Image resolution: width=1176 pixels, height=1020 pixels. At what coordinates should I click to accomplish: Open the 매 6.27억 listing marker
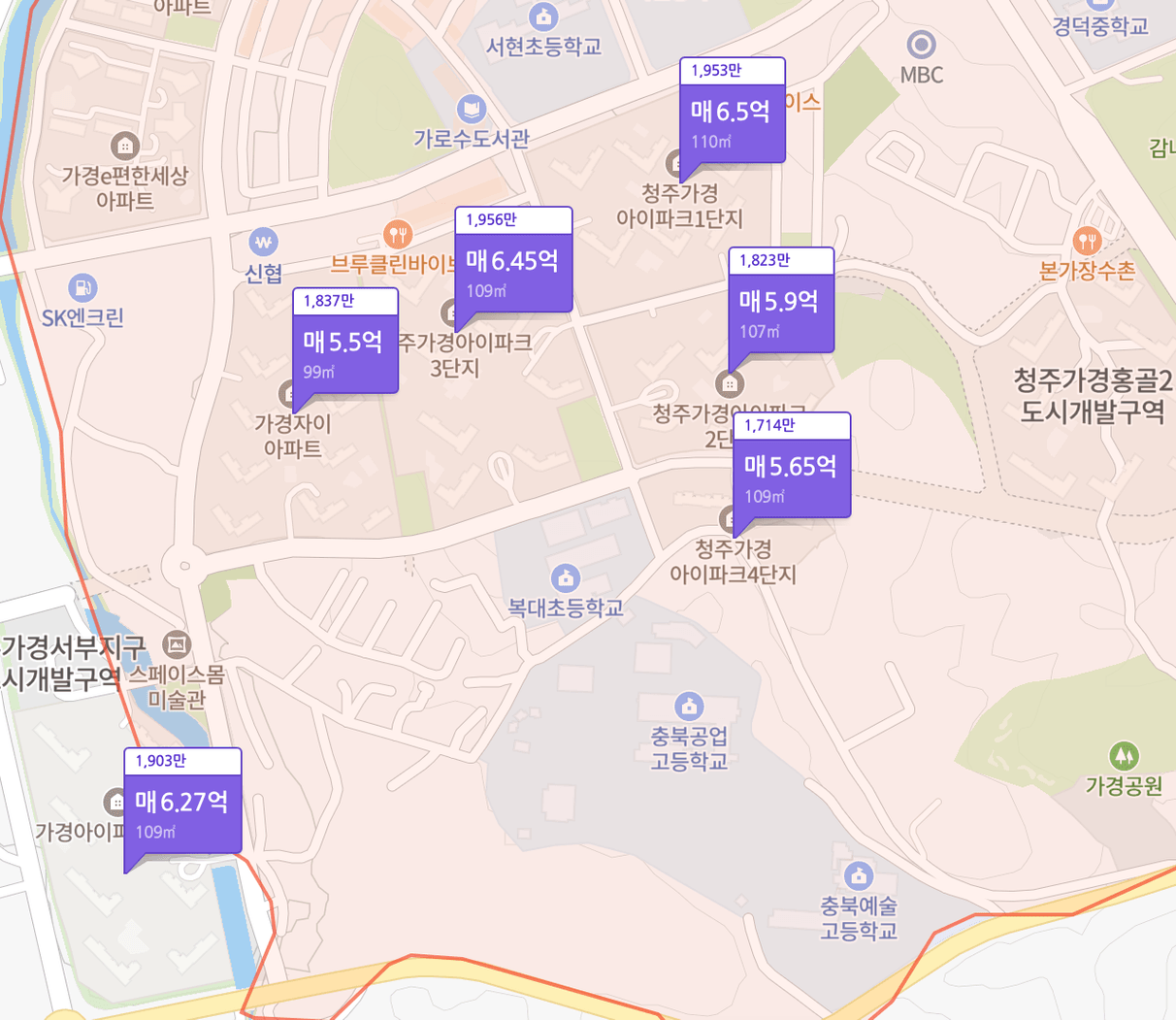(x=182, y=812)
